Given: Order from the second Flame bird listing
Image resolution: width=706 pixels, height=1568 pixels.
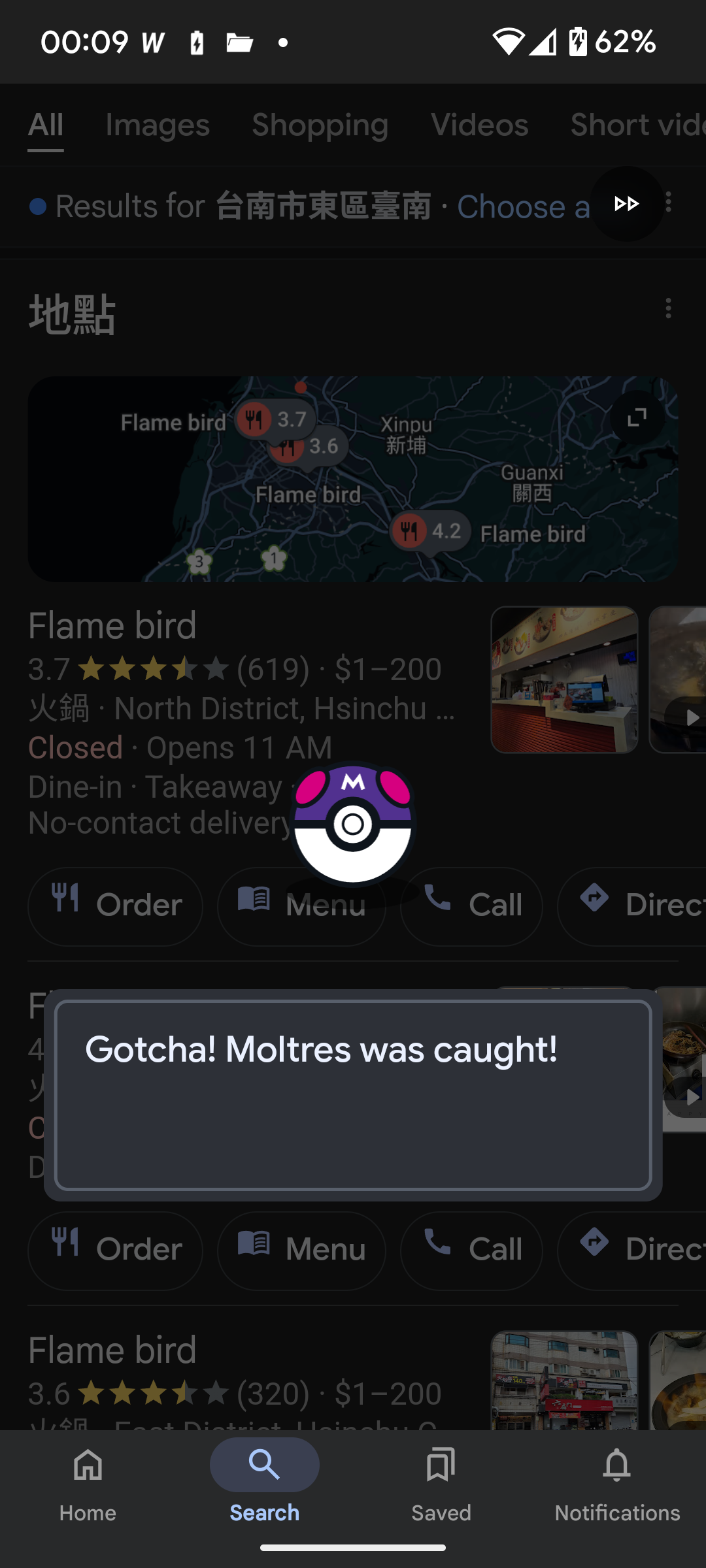Looking at the screenshot, I should pyautogui.click(x=116, y=1250).
